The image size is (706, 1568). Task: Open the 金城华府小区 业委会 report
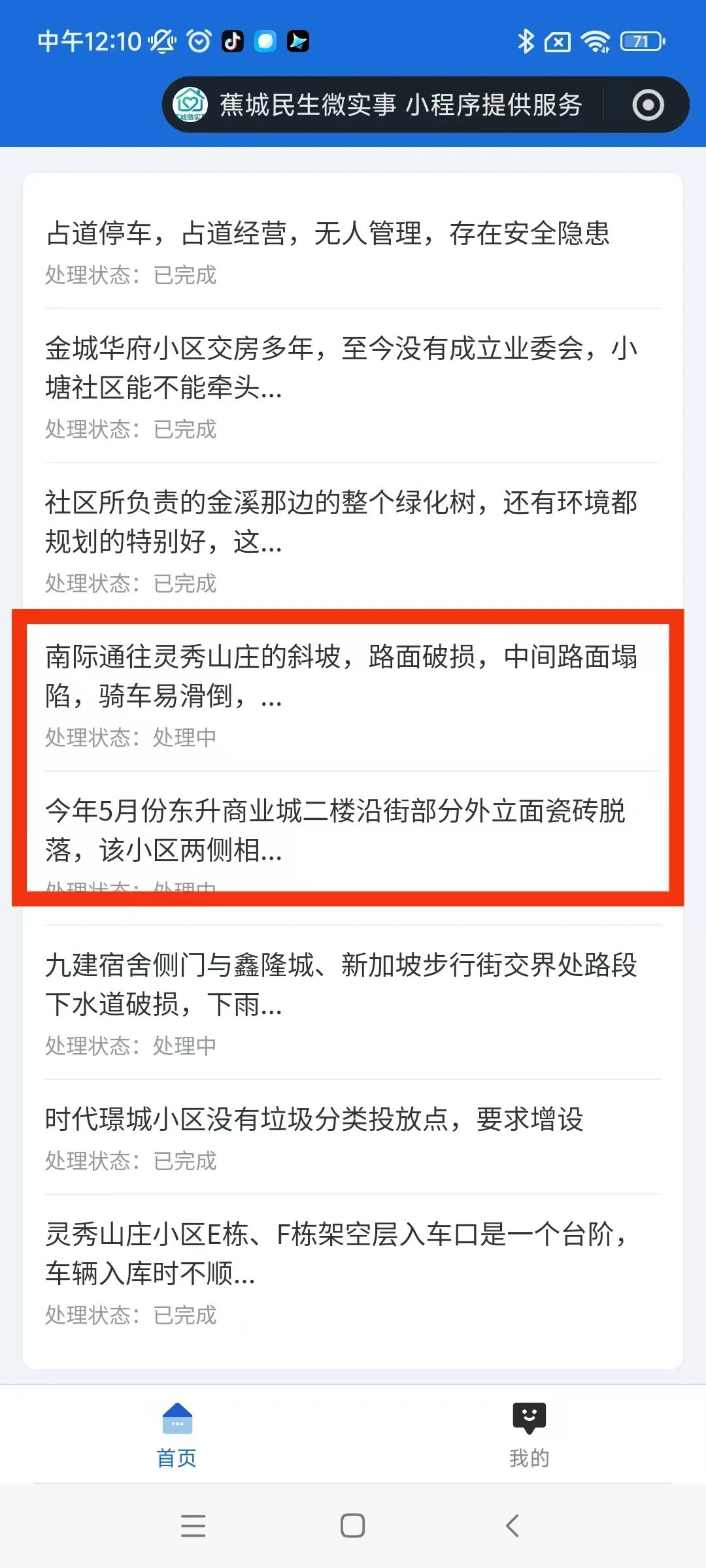[353, 386]
